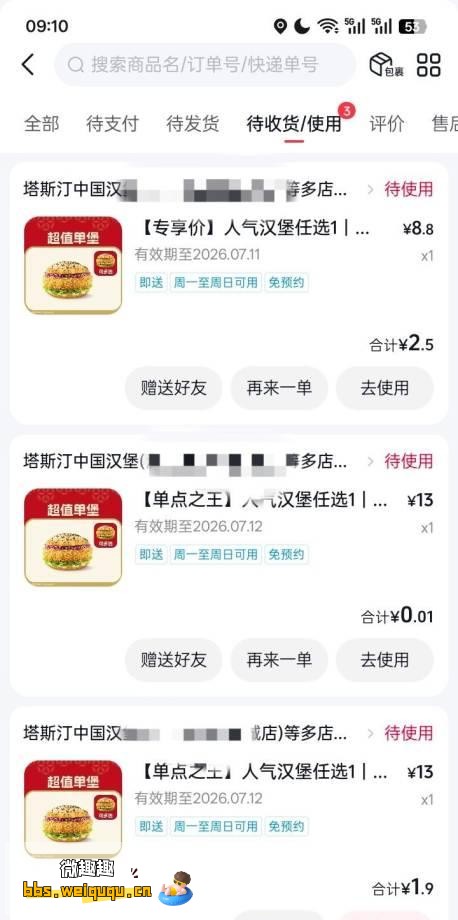Switch to the 待发货 tab

click(193, 124)
